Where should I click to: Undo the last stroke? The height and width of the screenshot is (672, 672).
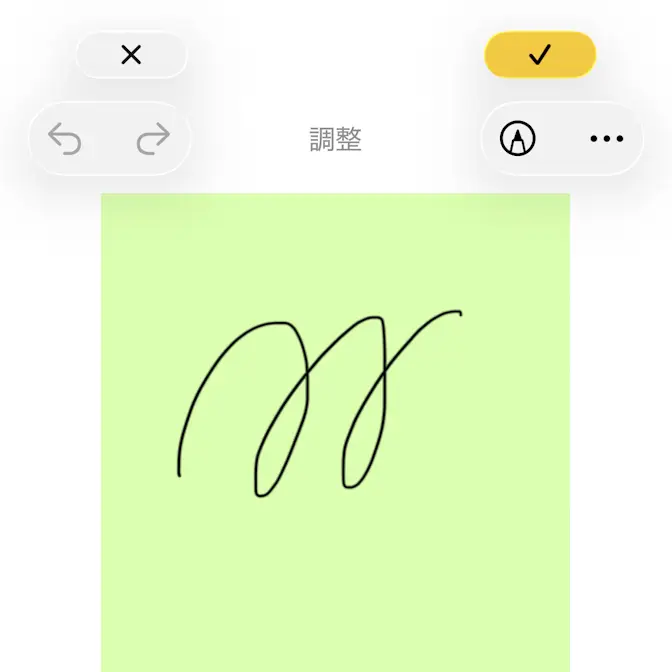pyautogui.click(x=65, y=140)
